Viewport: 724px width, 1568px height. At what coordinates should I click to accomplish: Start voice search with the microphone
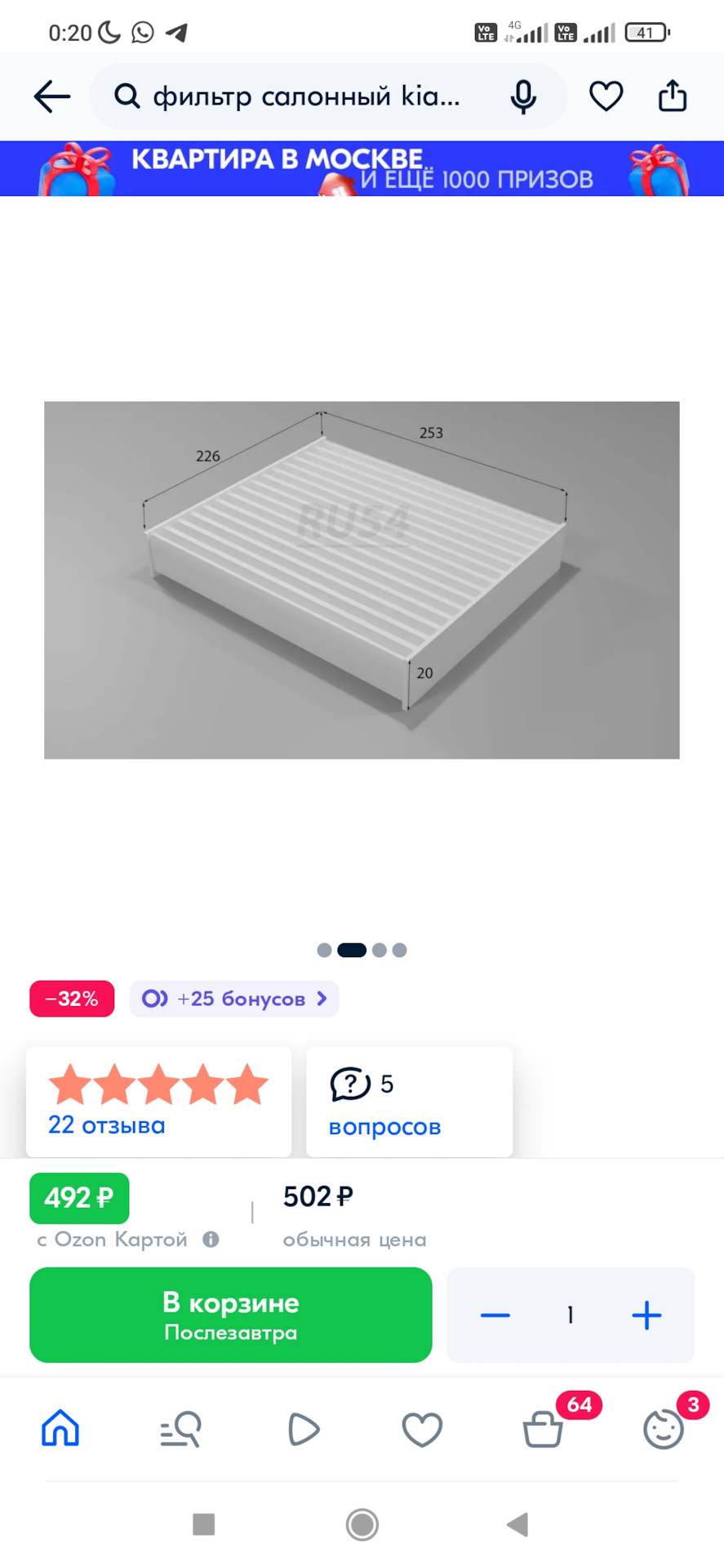coord(523,97)
